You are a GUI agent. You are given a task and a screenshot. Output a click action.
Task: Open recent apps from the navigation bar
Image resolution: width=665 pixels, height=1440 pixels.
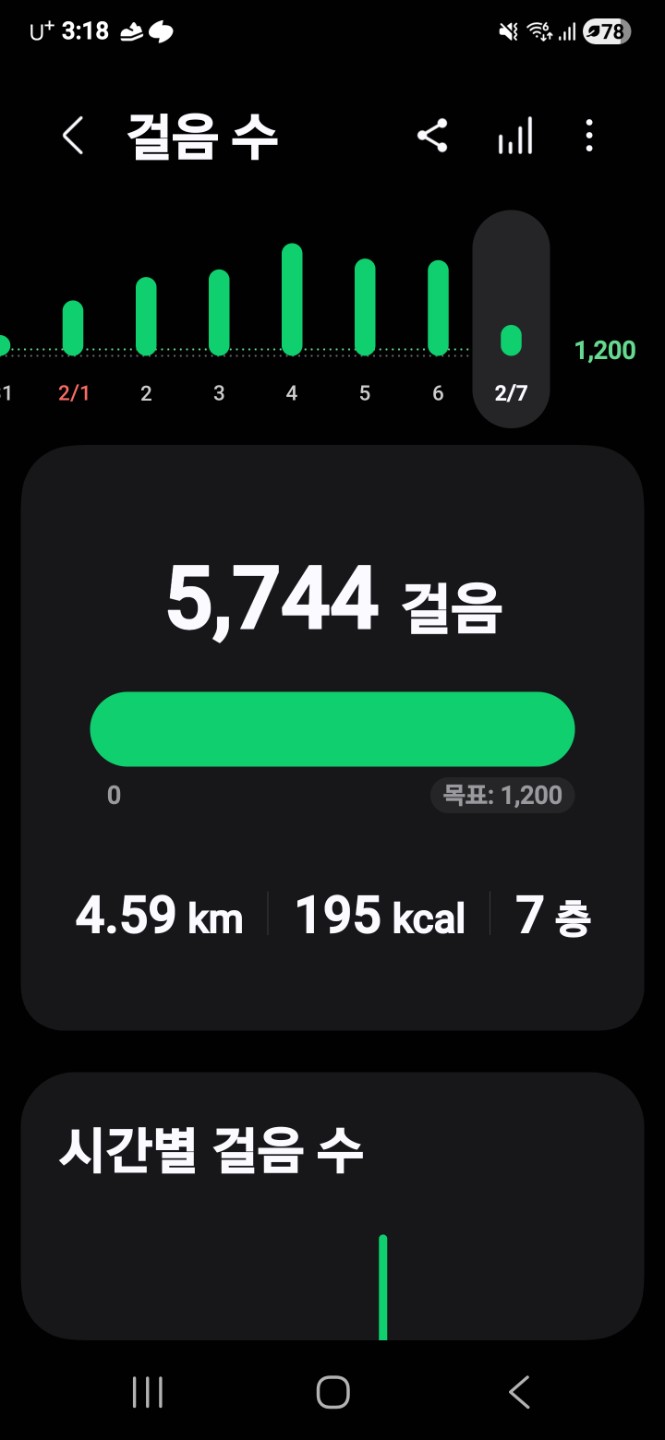[147, 1392]
